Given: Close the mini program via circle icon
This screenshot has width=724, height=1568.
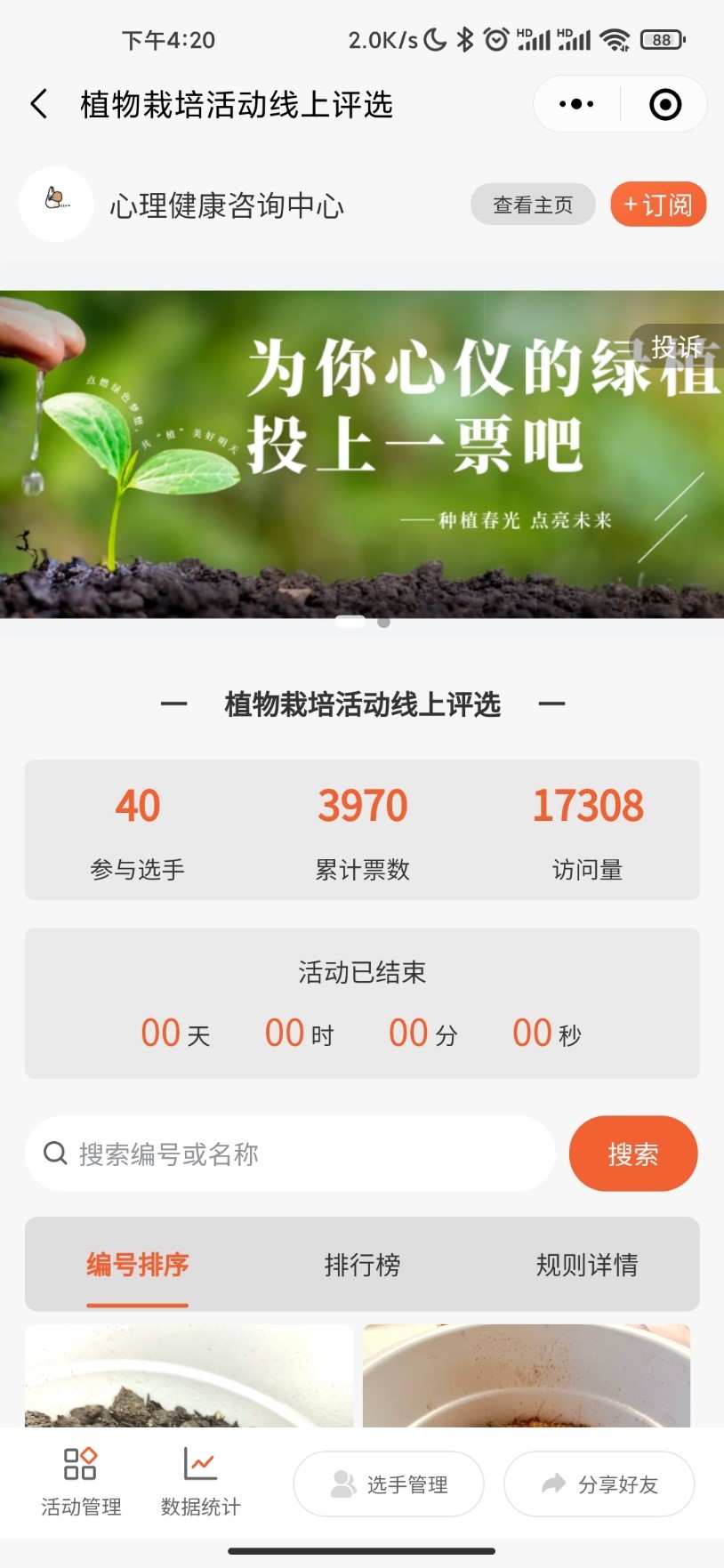Looking at the screenshot, I should point(665,104).
